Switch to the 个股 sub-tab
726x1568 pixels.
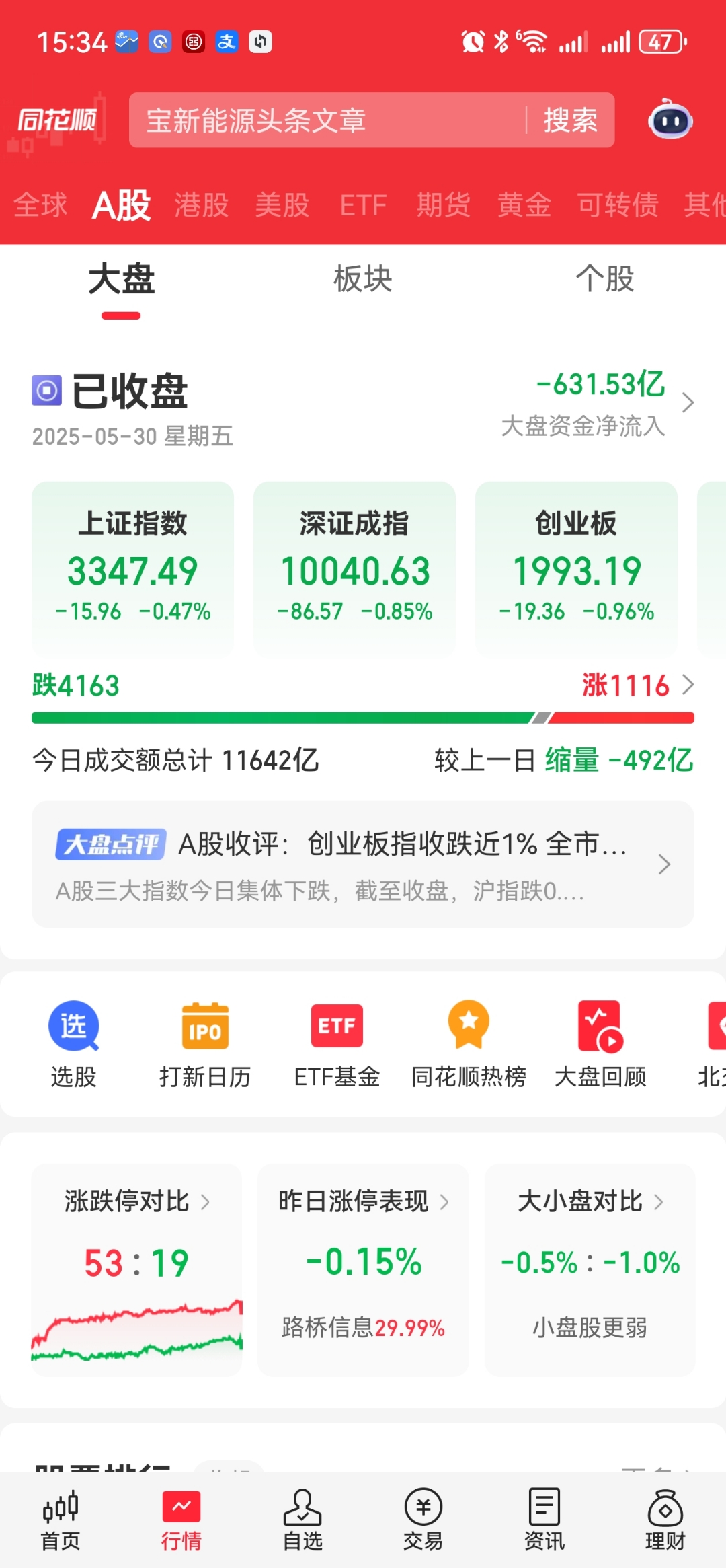604,278
